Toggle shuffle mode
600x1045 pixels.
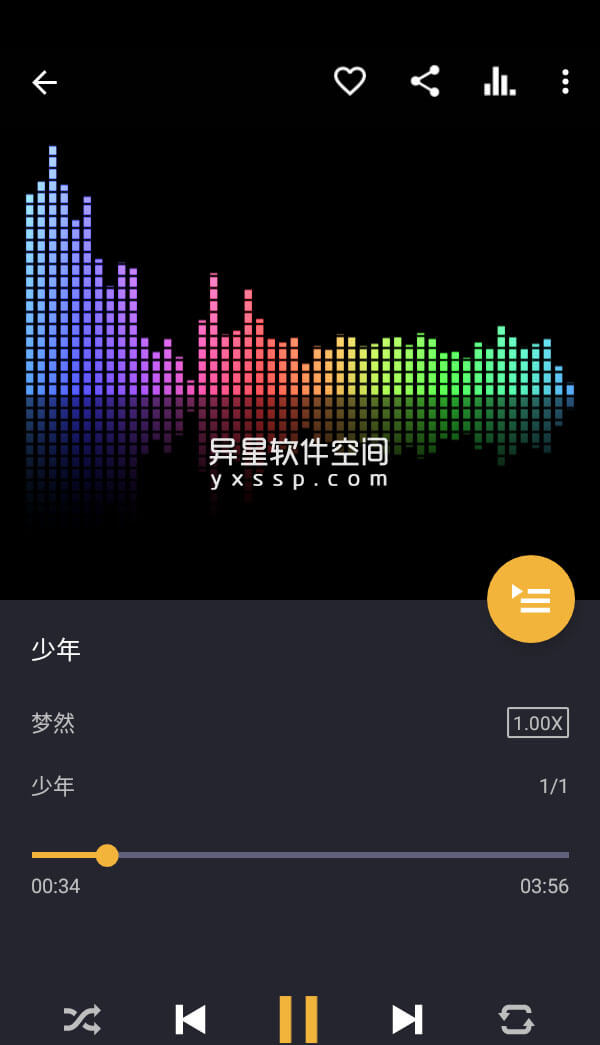[82, 1019]
